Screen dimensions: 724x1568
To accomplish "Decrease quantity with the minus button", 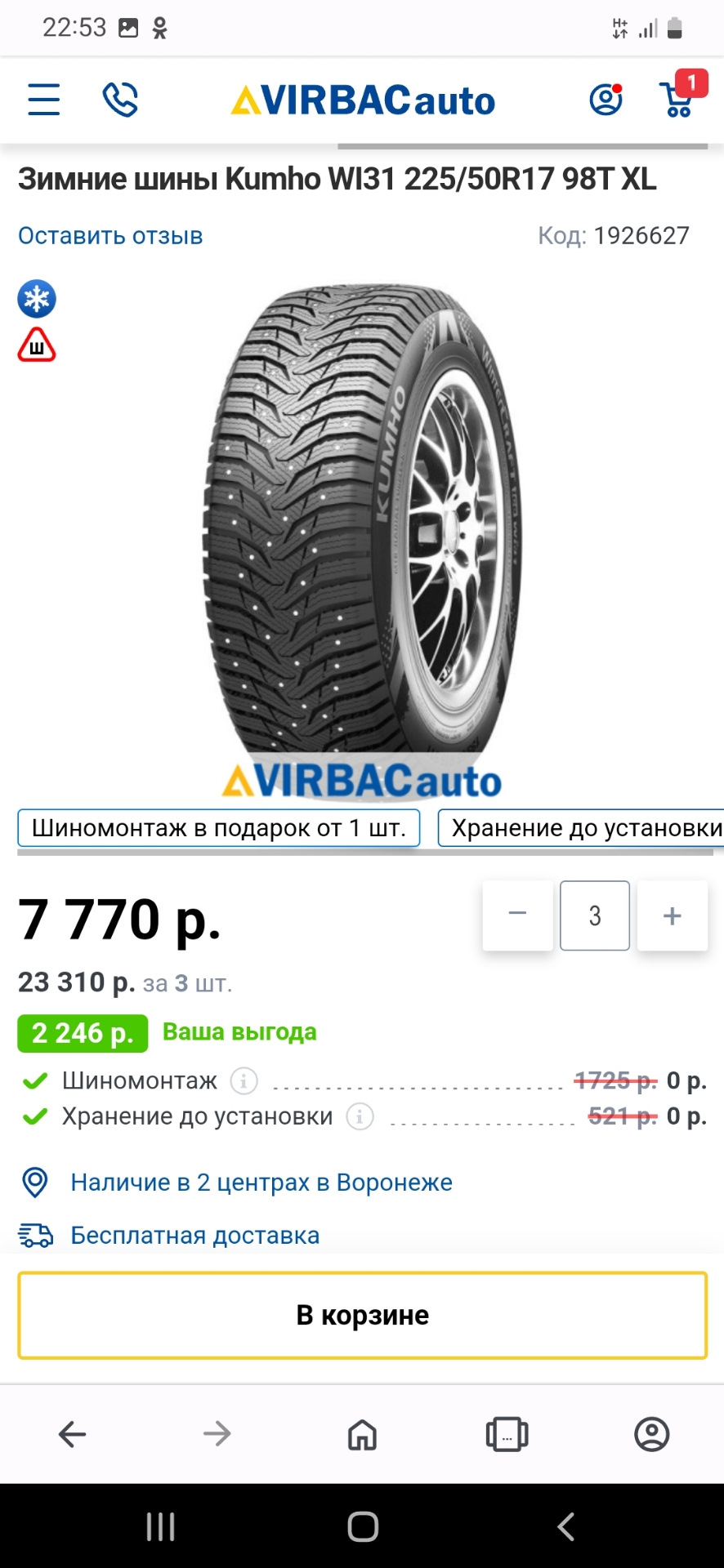I will [x=517, y=915].
